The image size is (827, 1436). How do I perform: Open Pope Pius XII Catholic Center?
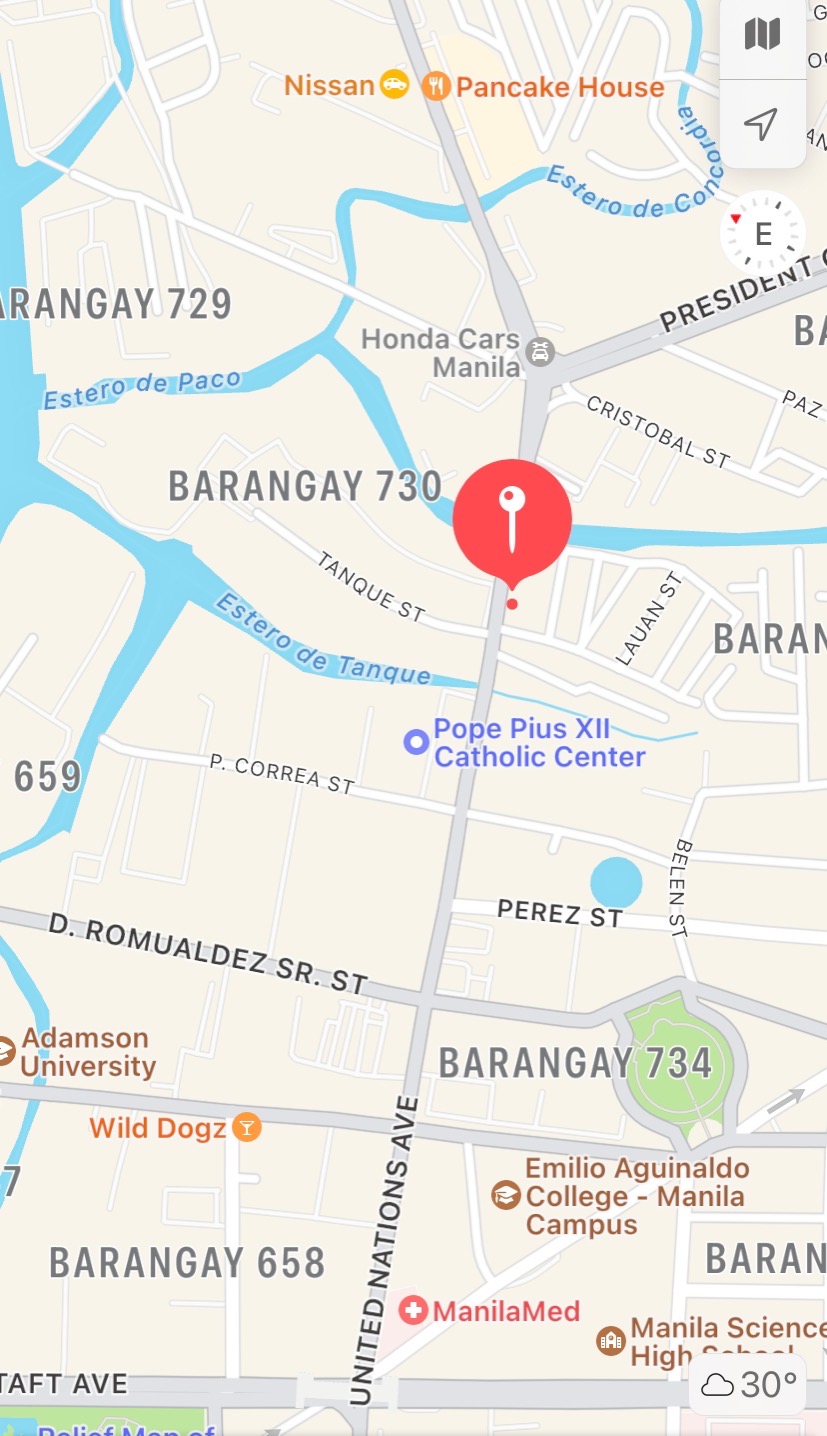tap(416, 742)
